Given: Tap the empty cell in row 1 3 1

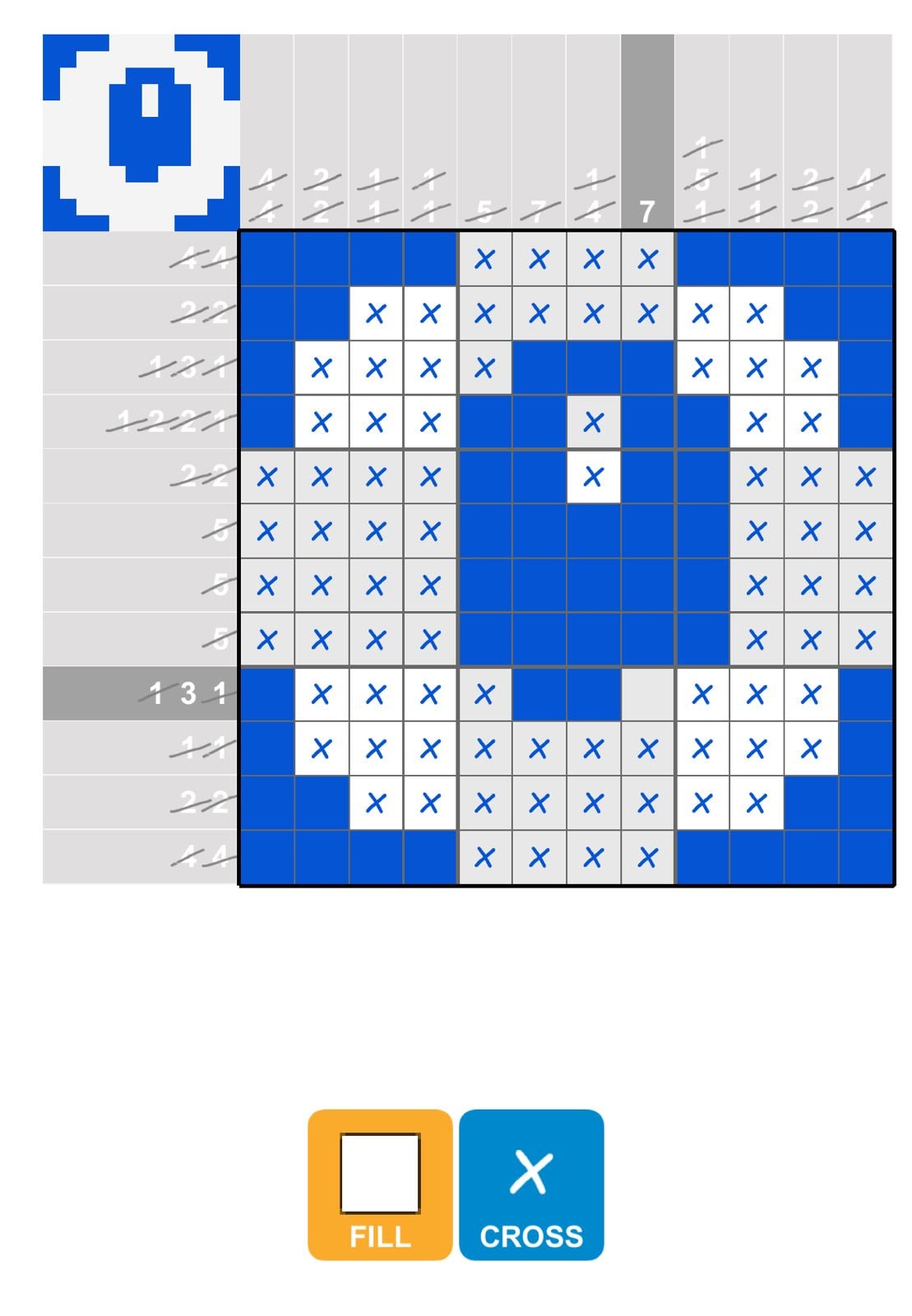Looking at the screenshot, I should (x=647, y=694).
